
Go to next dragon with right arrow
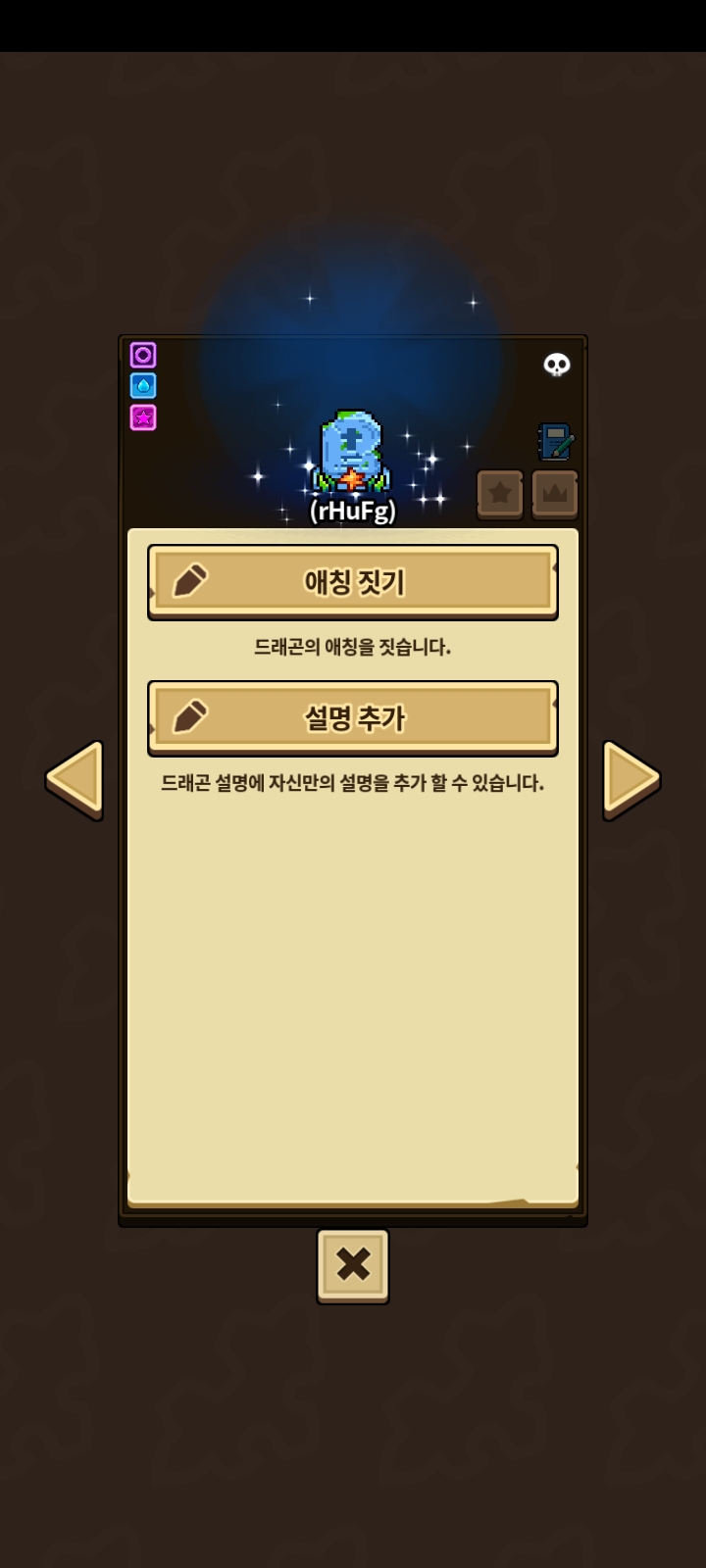(x=630, y=779)
